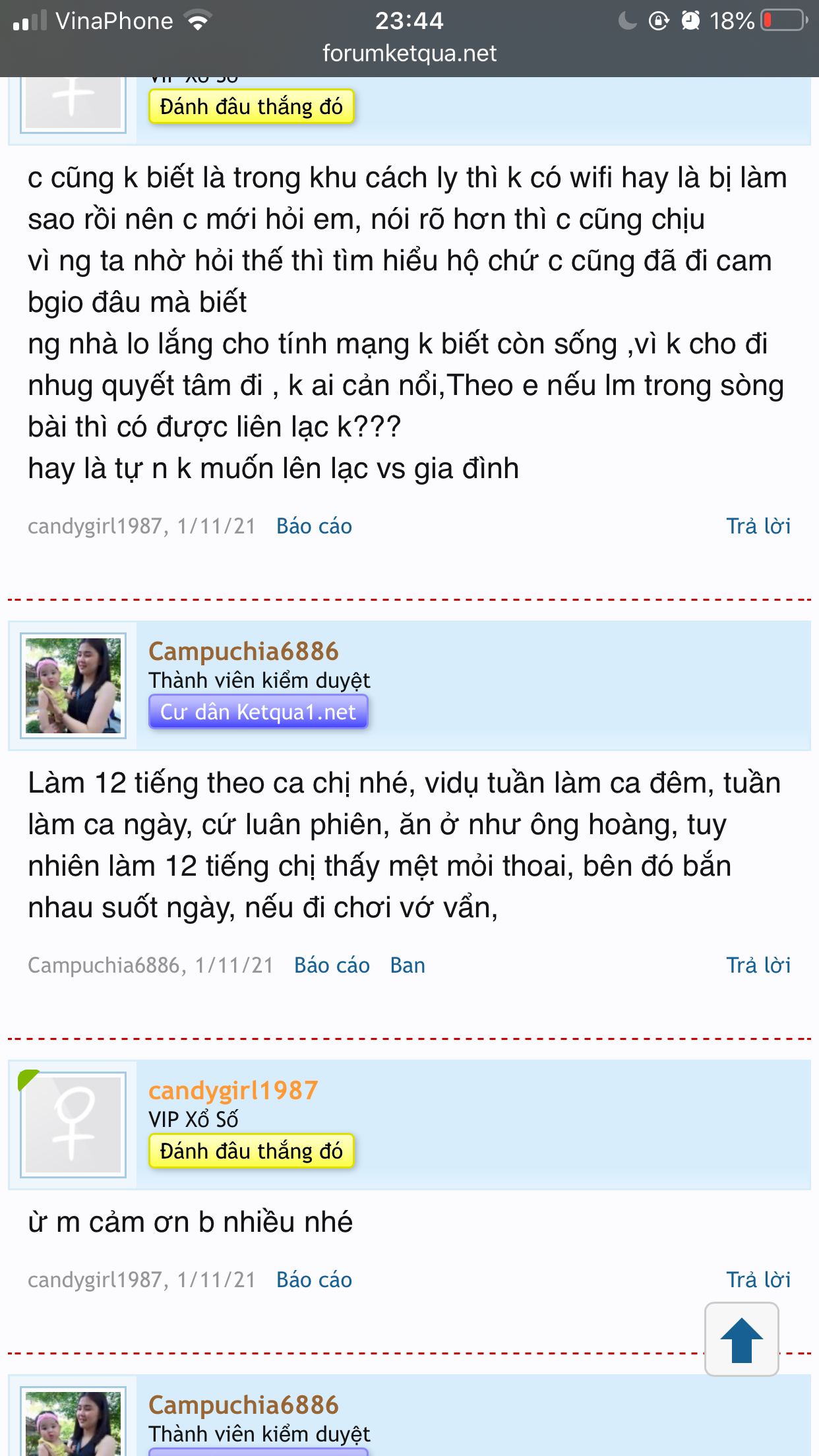Tap the scroll-to-top arrow button

[x=742, y=1339]
